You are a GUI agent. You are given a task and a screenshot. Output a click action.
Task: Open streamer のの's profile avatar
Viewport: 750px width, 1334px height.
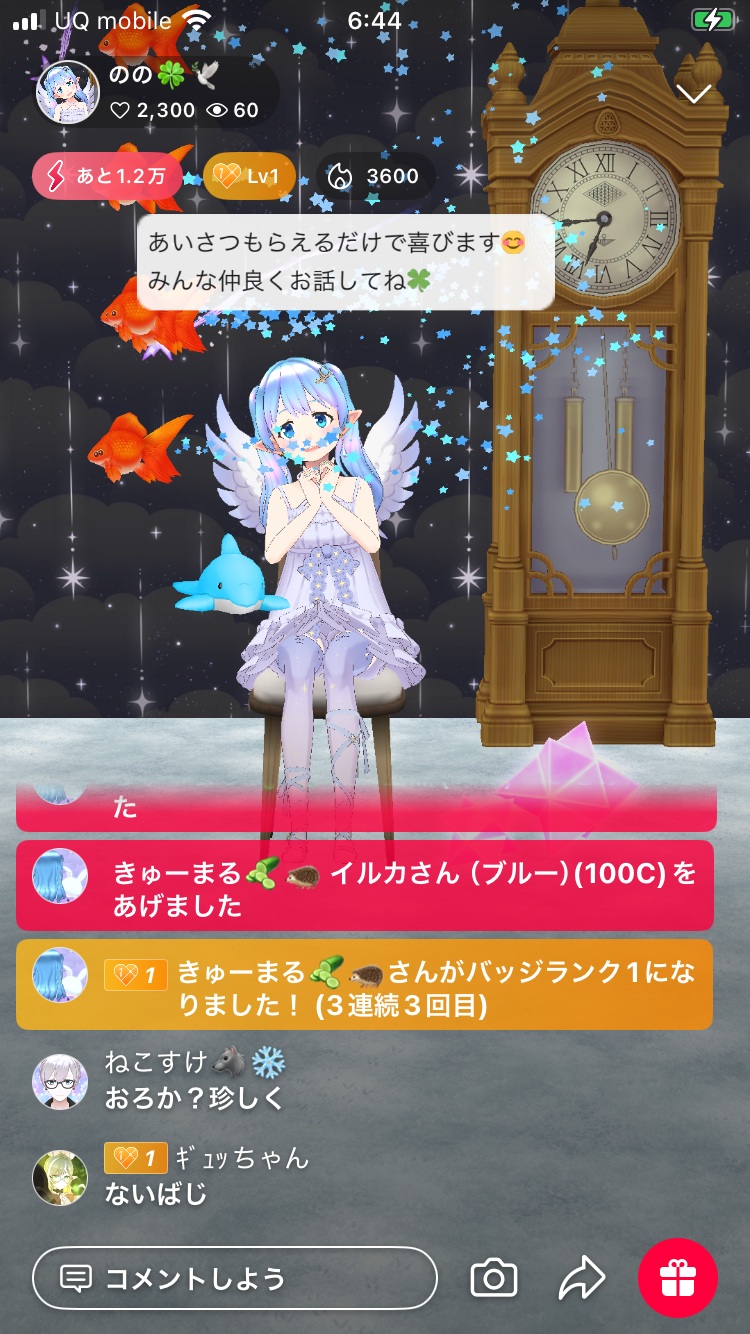(67, 92)
